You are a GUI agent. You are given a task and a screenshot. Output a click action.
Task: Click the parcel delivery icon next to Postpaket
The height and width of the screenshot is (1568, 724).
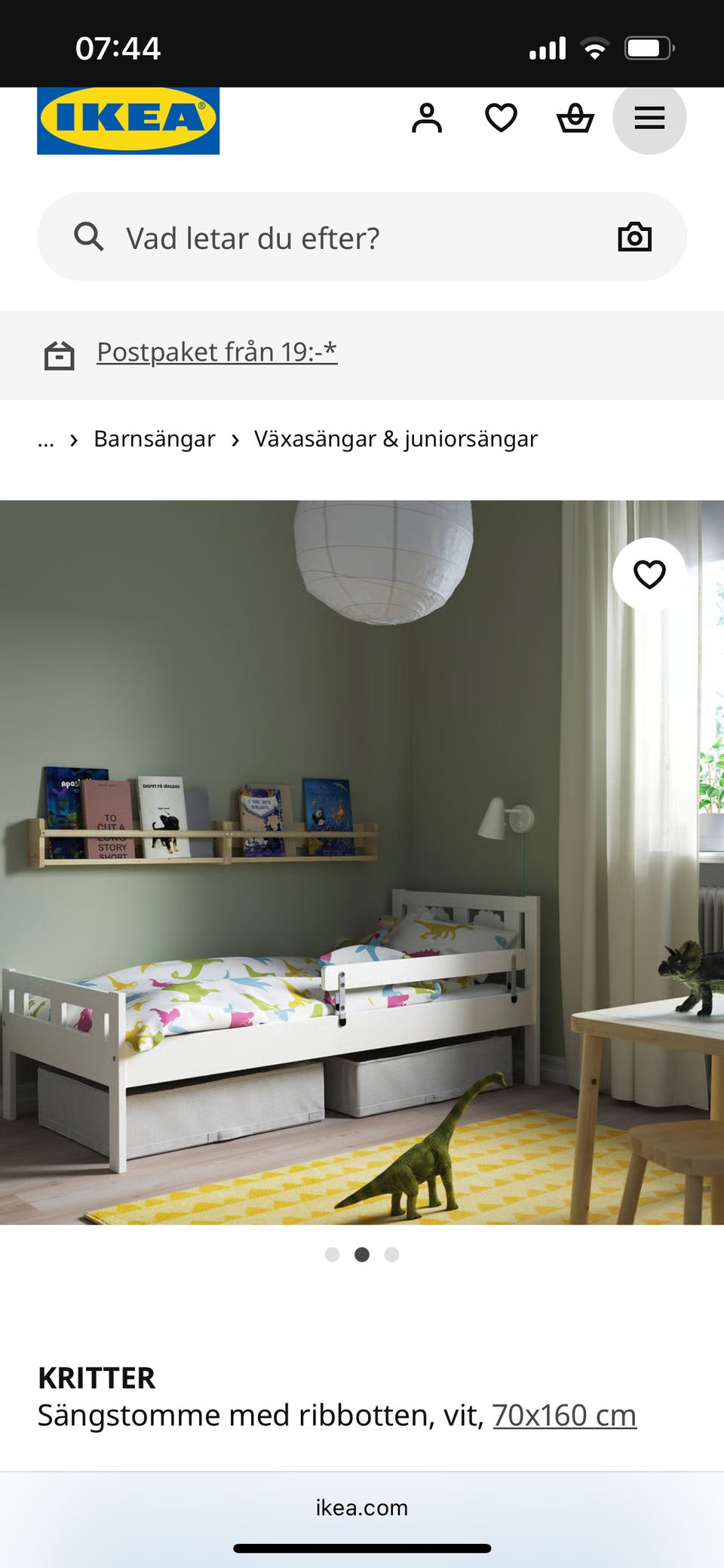(x=60, y=354)
